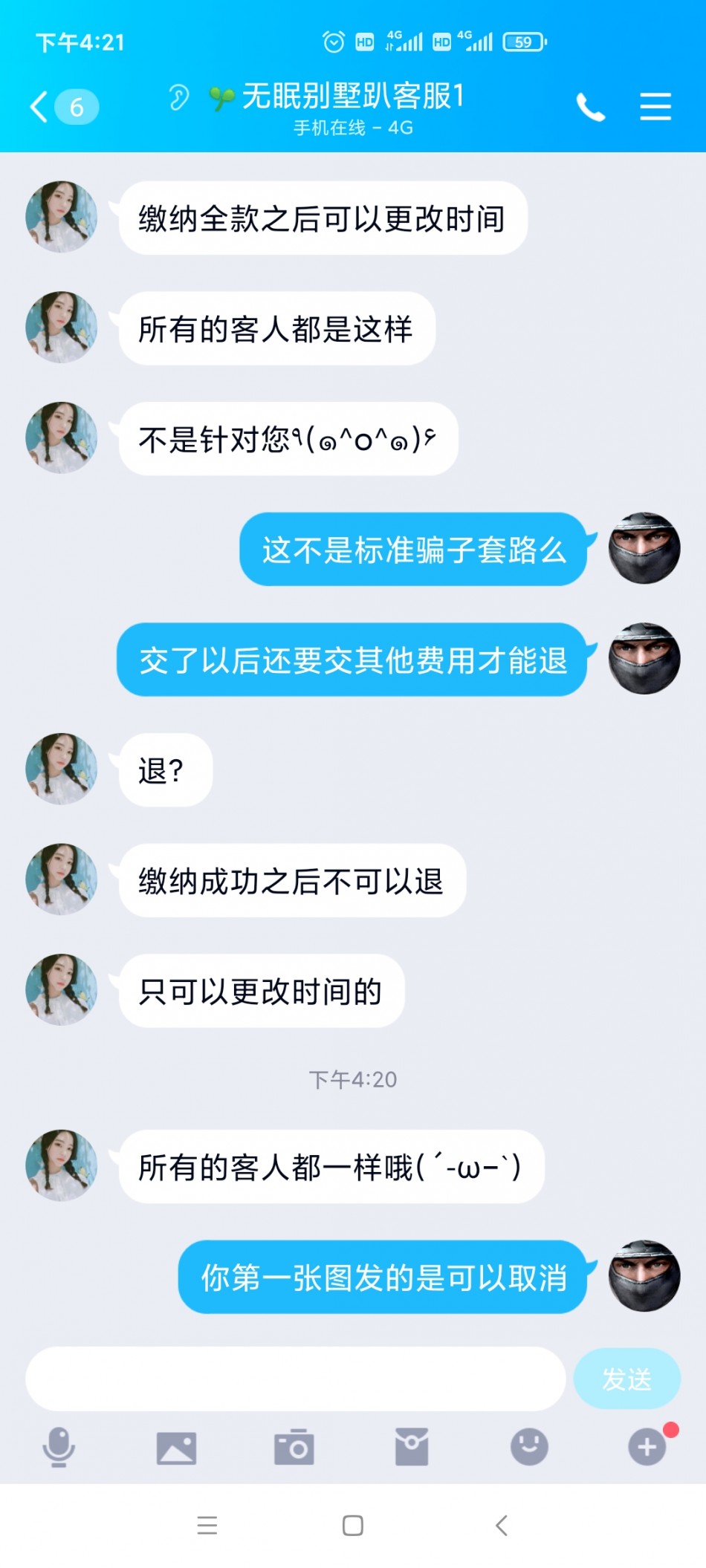Start a voice call with 无眠别墅趴客服1
The image size is (706, 1568).
[591, 107]
